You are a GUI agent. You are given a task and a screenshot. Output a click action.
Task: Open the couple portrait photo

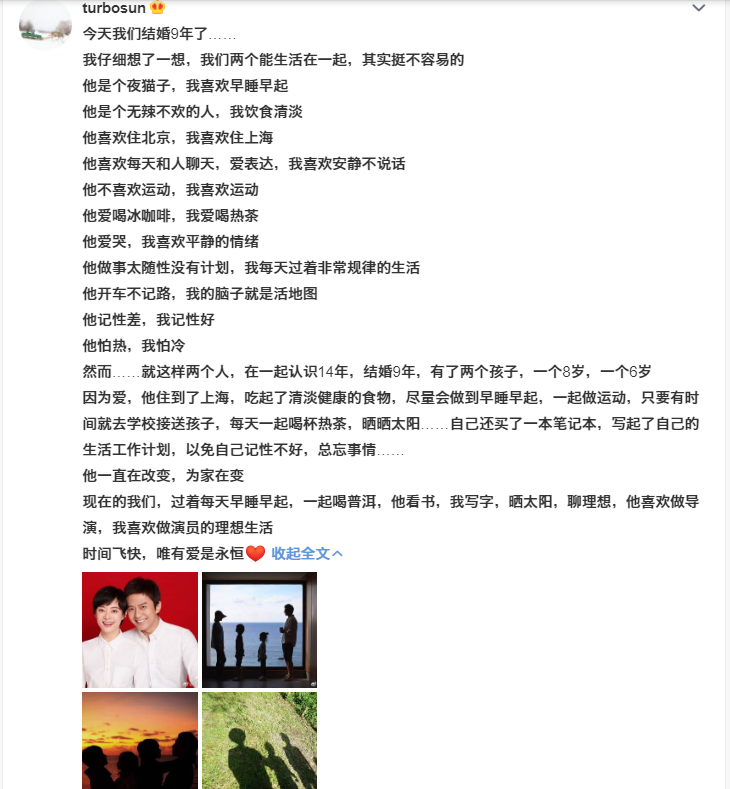(139, 629)
